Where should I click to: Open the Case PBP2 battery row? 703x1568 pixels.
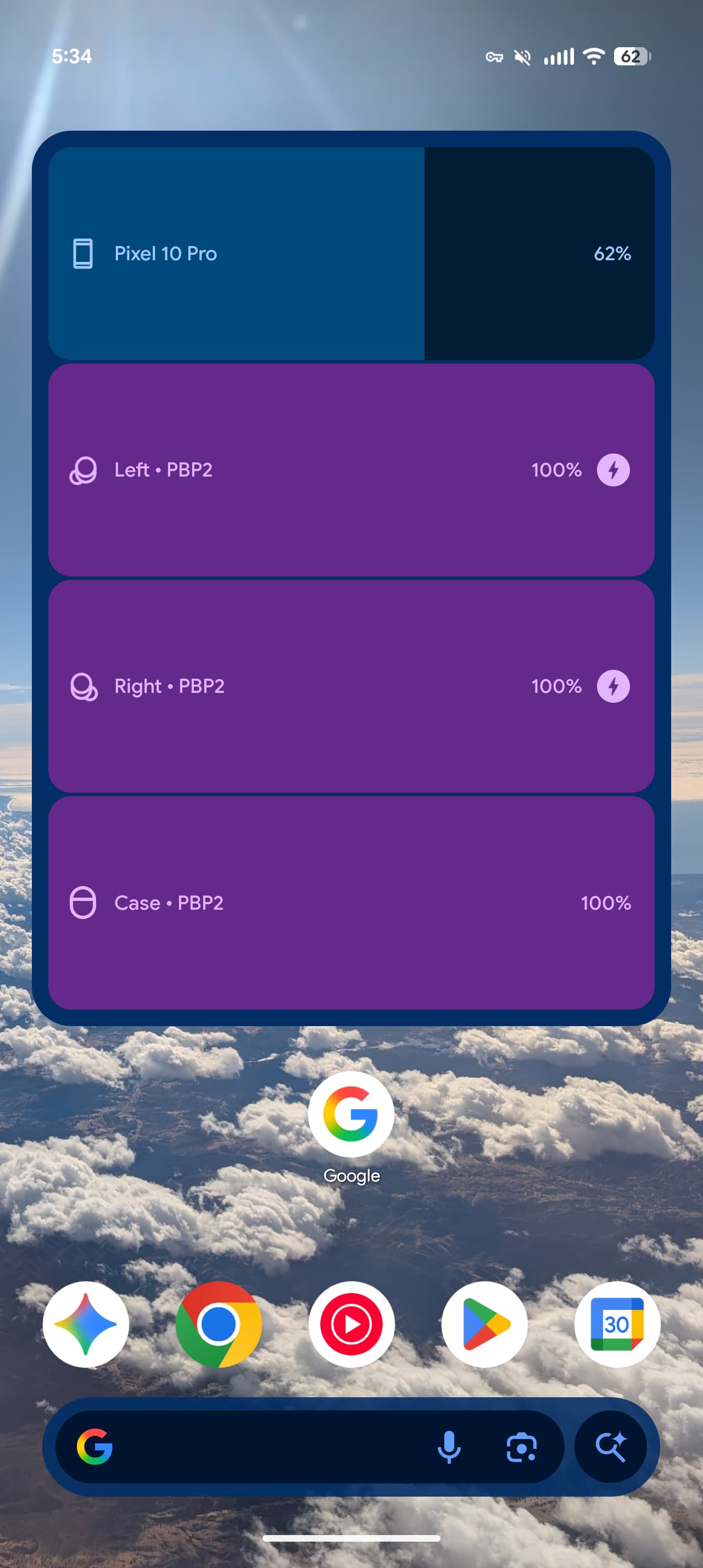tap(351, 903)
